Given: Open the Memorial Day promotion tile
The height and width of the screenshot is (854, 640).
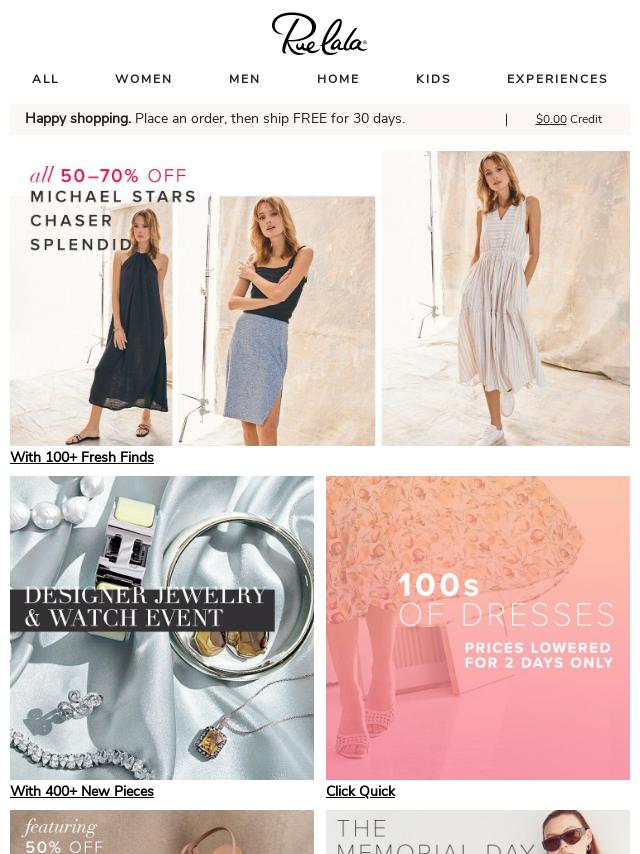Looking at the screenshot, I should pyautogui.click(x=478, y=832).
